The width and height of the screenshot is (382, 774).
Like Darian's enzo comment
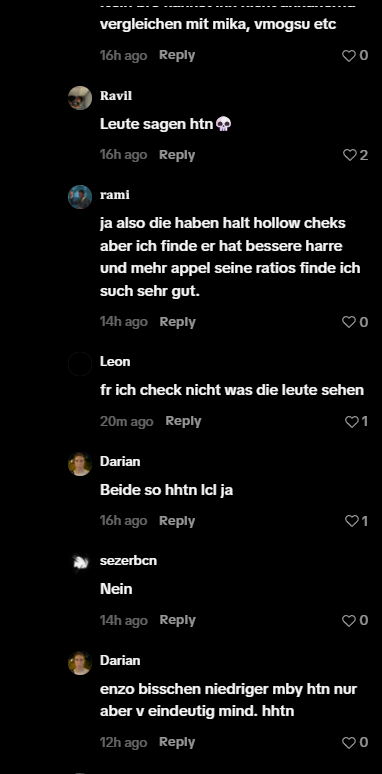coord(349,742)
